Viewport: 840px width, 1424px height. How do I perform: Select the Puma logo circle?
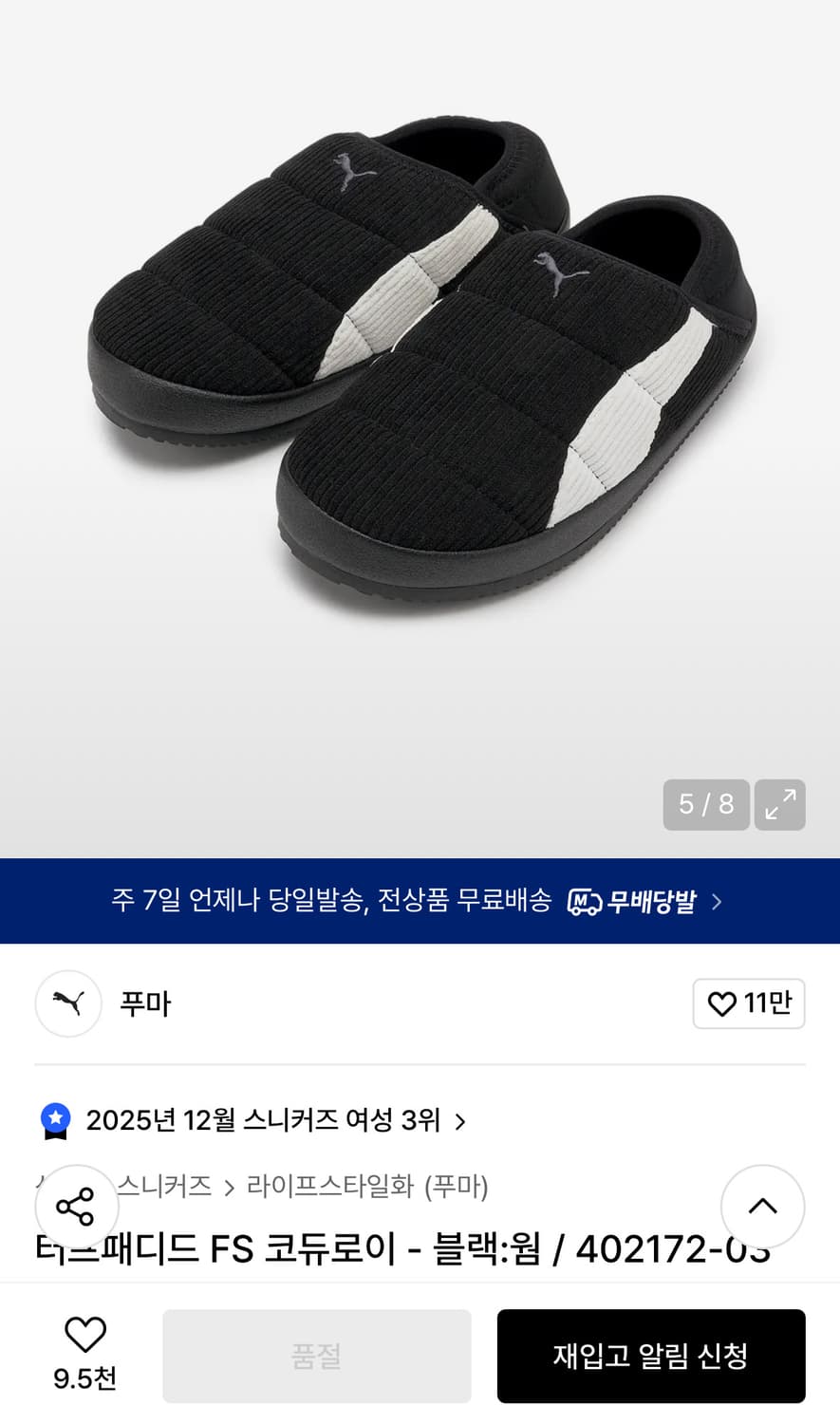[67, 1003]
